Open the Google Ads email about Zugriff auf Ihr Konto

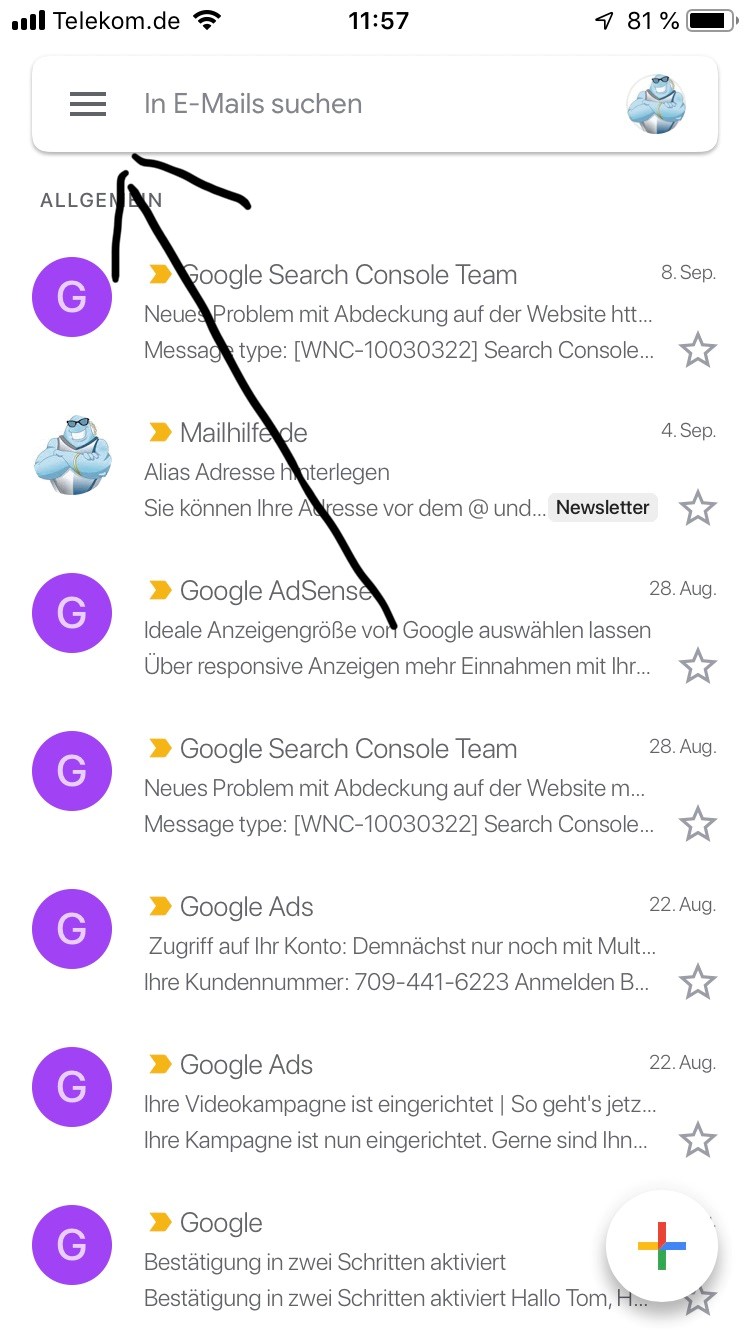(x=375, y=944)
